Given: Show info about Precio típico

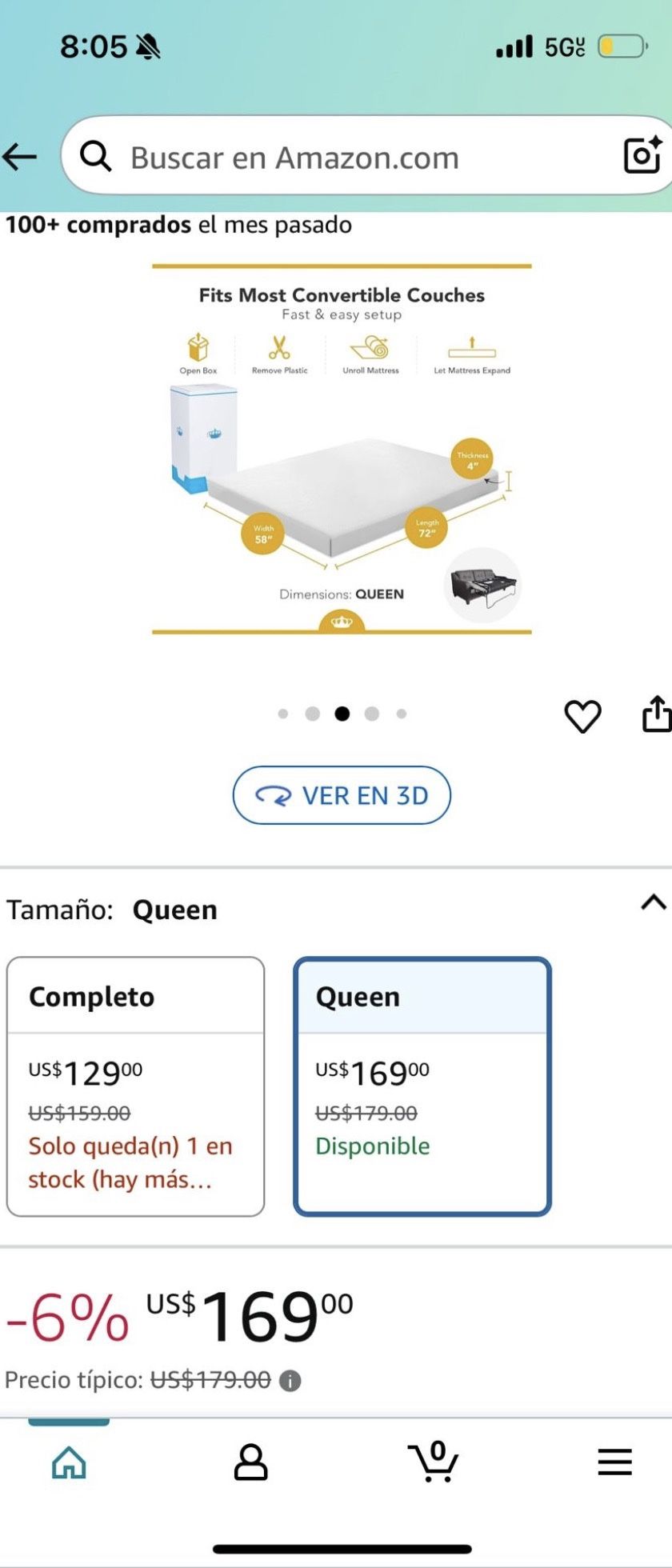Looking at the screenshot, I should 290,1381.
